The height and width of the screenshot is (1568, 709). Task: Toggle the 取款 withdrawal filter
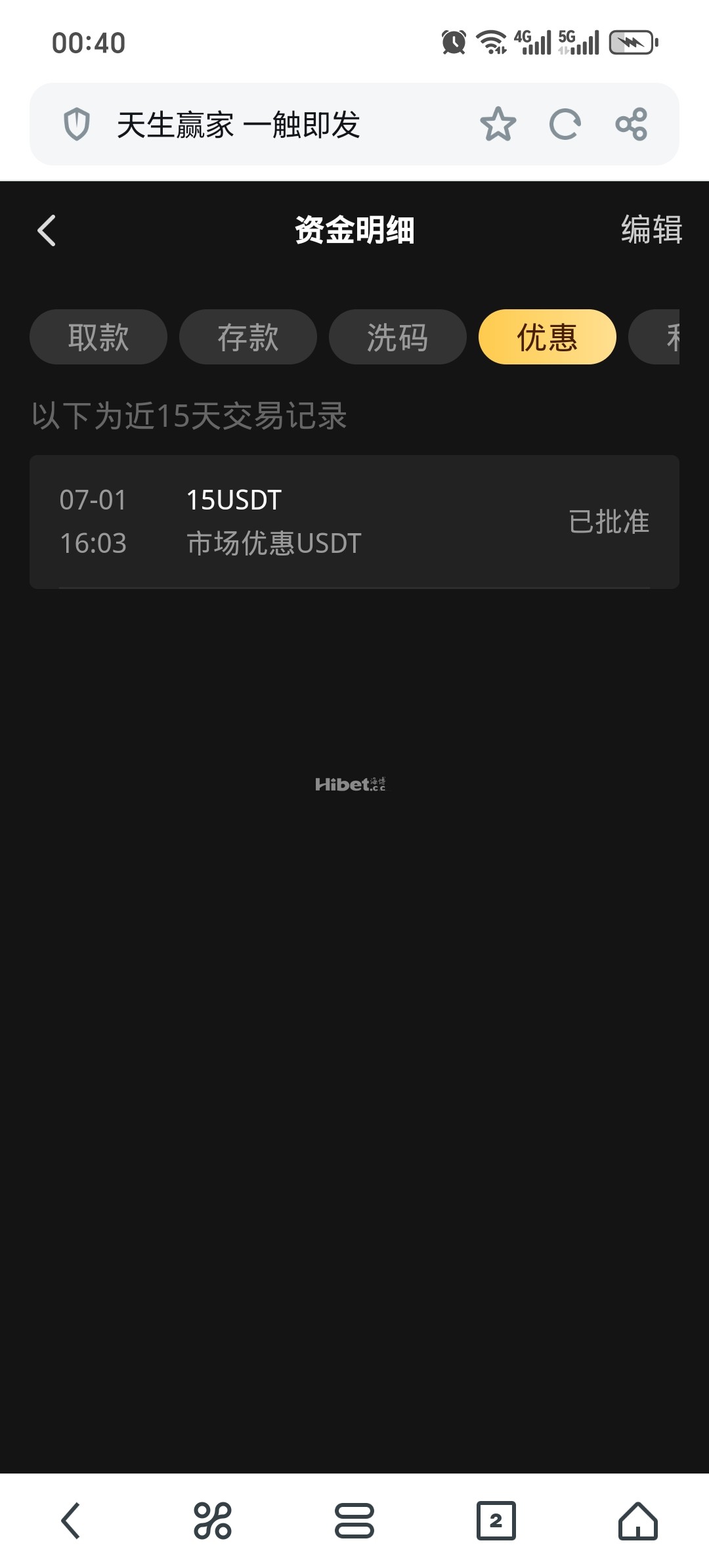[x=98, y=337]
